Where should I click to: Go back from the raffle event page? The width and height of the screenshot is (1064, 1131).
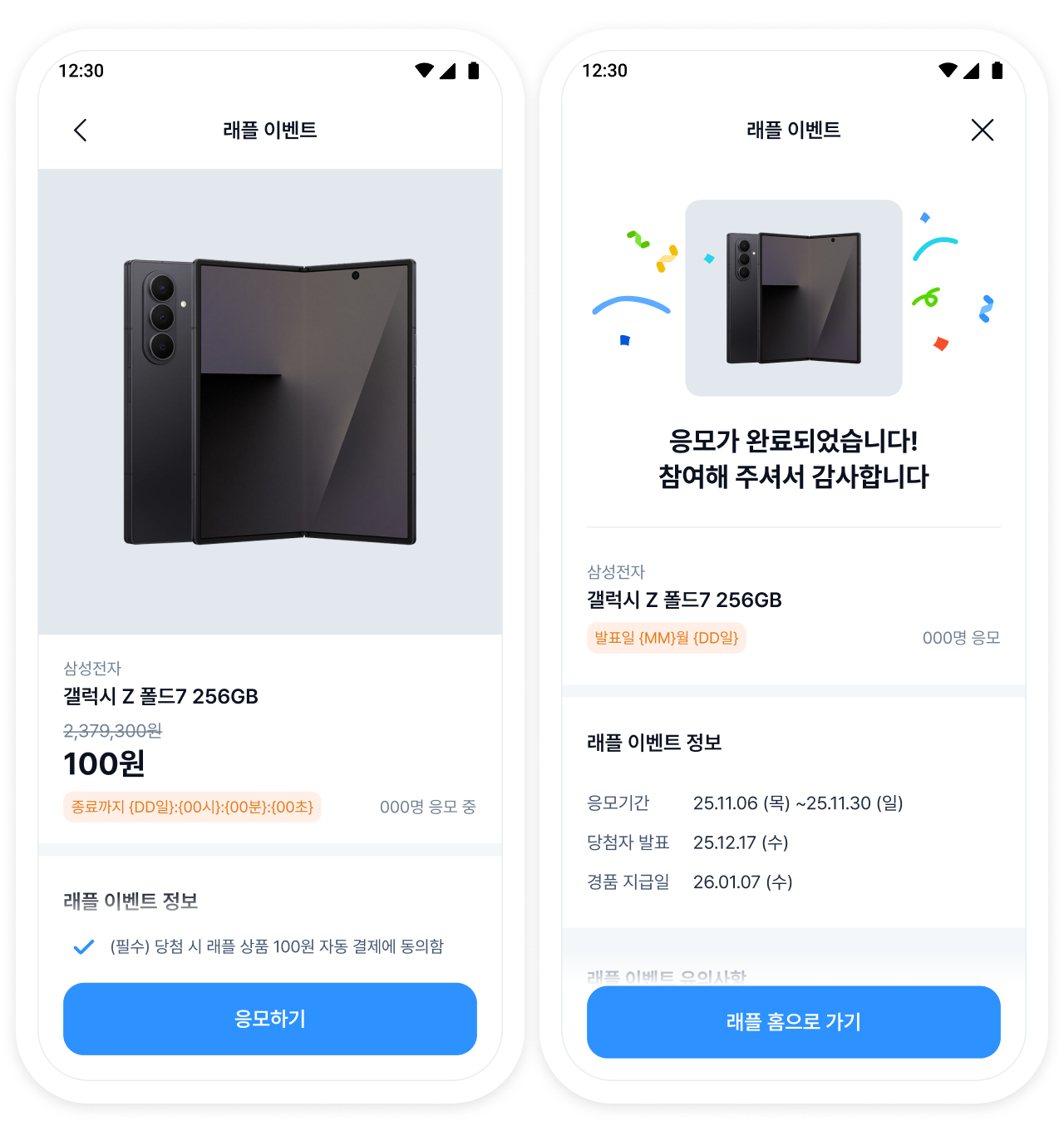81,131
